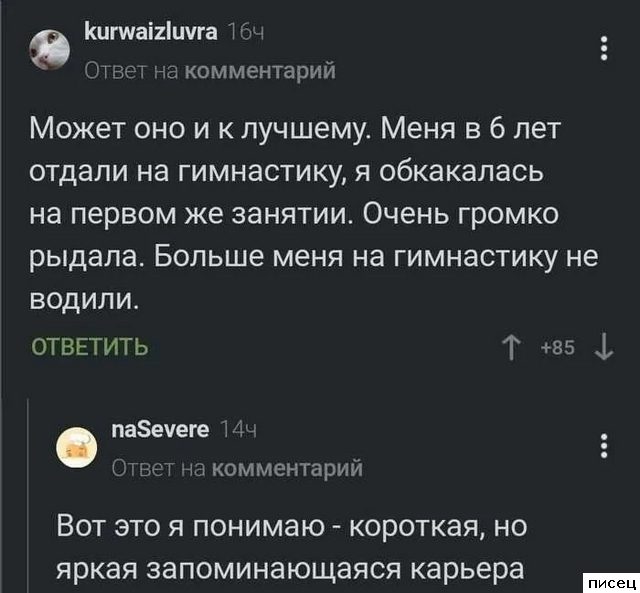The width and height of the screenshot is (640, 593).
Task: Downvote kurwaizluvra's comment
Action: click(601, 348)
